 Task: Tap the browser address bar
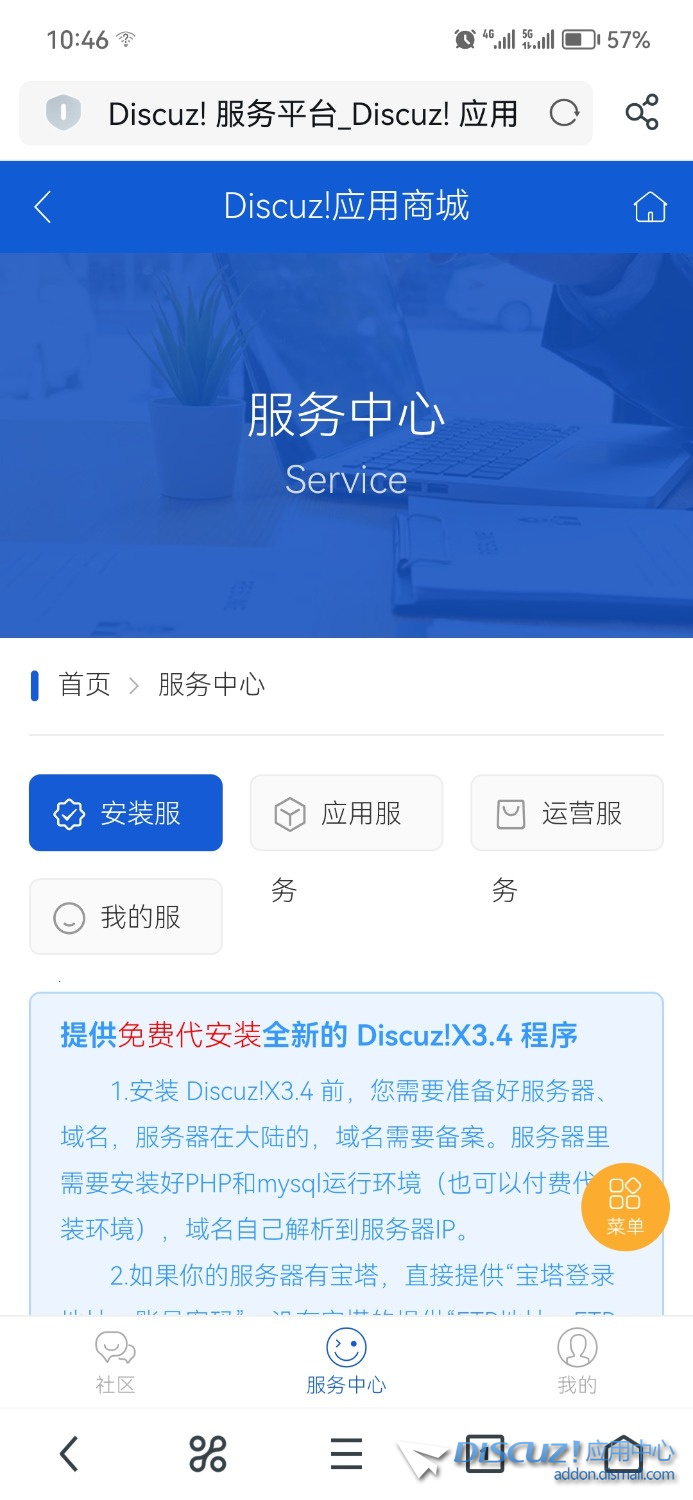(310, 113)
